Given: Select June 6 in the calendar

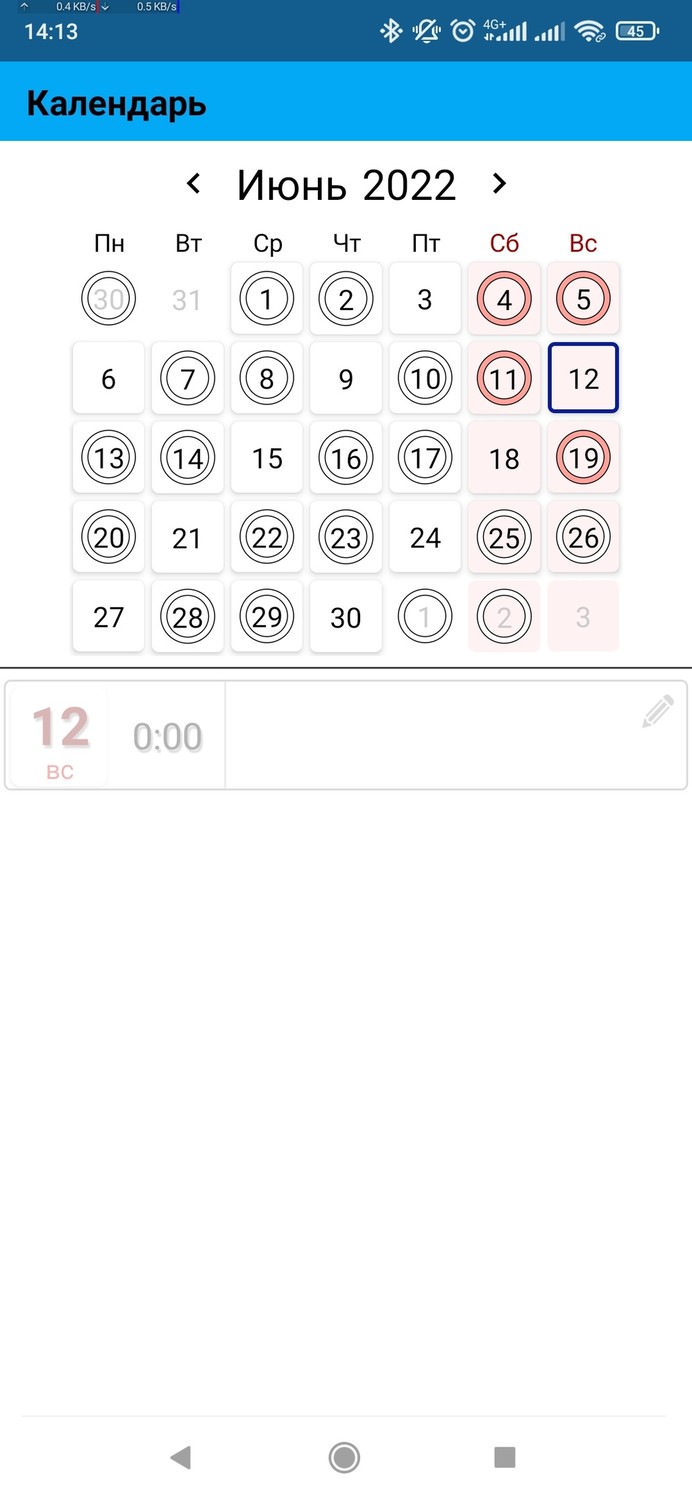Looking at the screenshot, I should tap(108, 379).
